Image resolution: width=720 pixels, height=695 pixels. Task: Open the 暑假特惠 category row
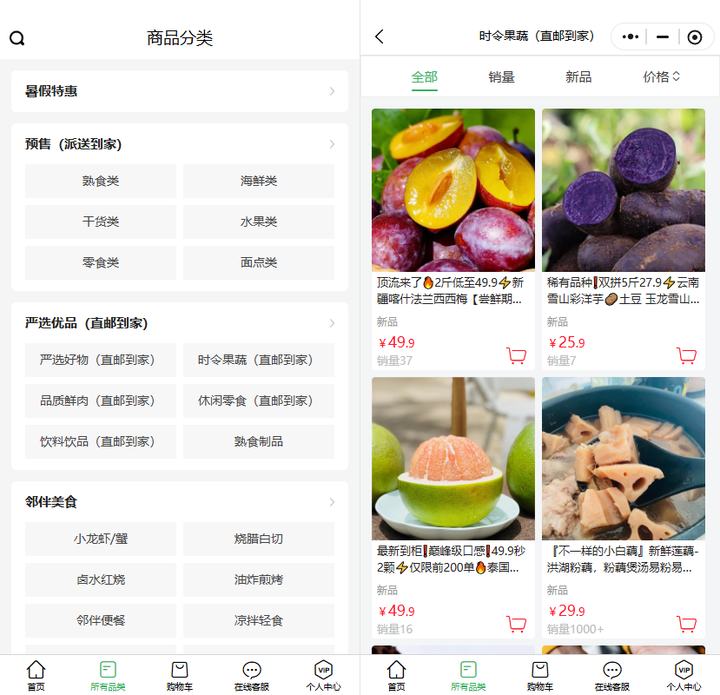(x=180, y=91)
